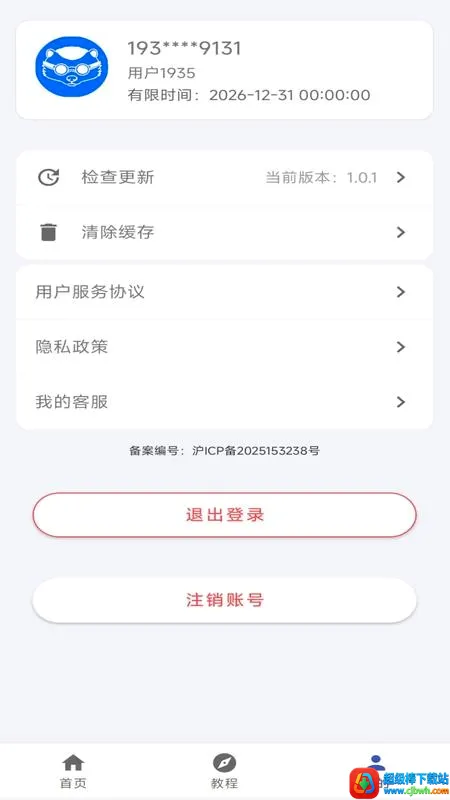The height and width of the screenshot is (800, 450).
Task: Open 我的客服 support
Action: (x=224, y=402)
